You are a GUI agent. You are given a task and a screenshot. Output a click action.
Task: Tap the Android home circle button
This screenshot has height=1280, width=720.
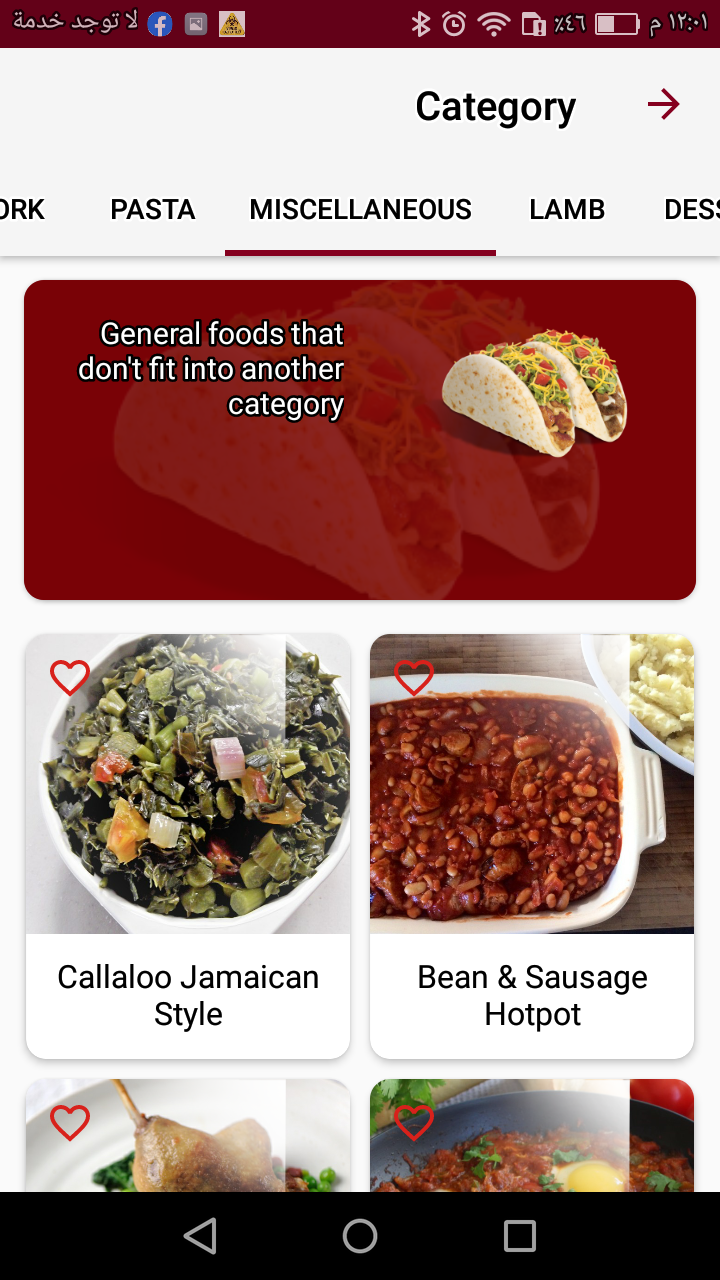360,1235
